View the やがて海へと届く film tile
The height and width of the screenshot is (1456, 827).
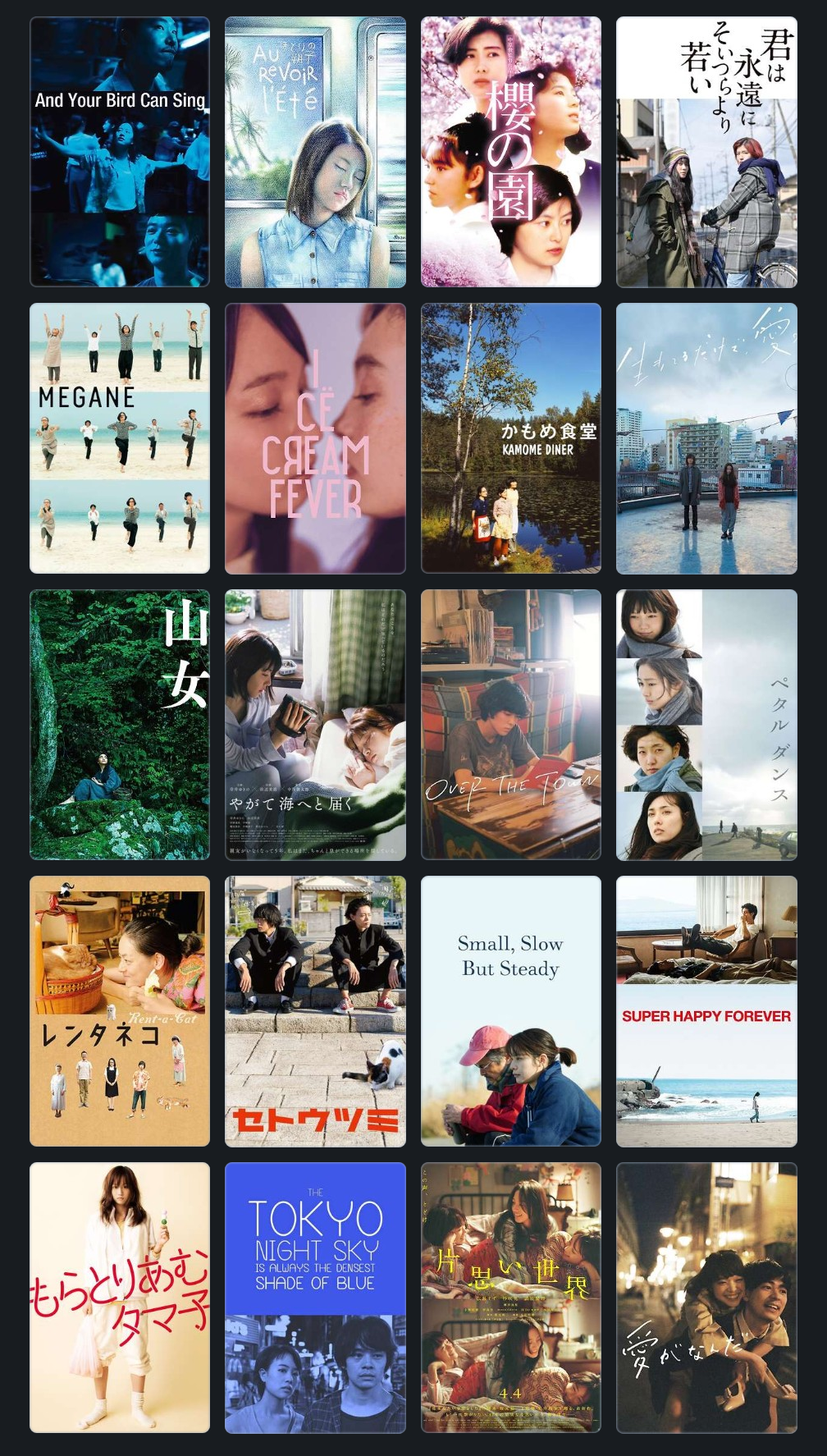click(x=315, y=725)
